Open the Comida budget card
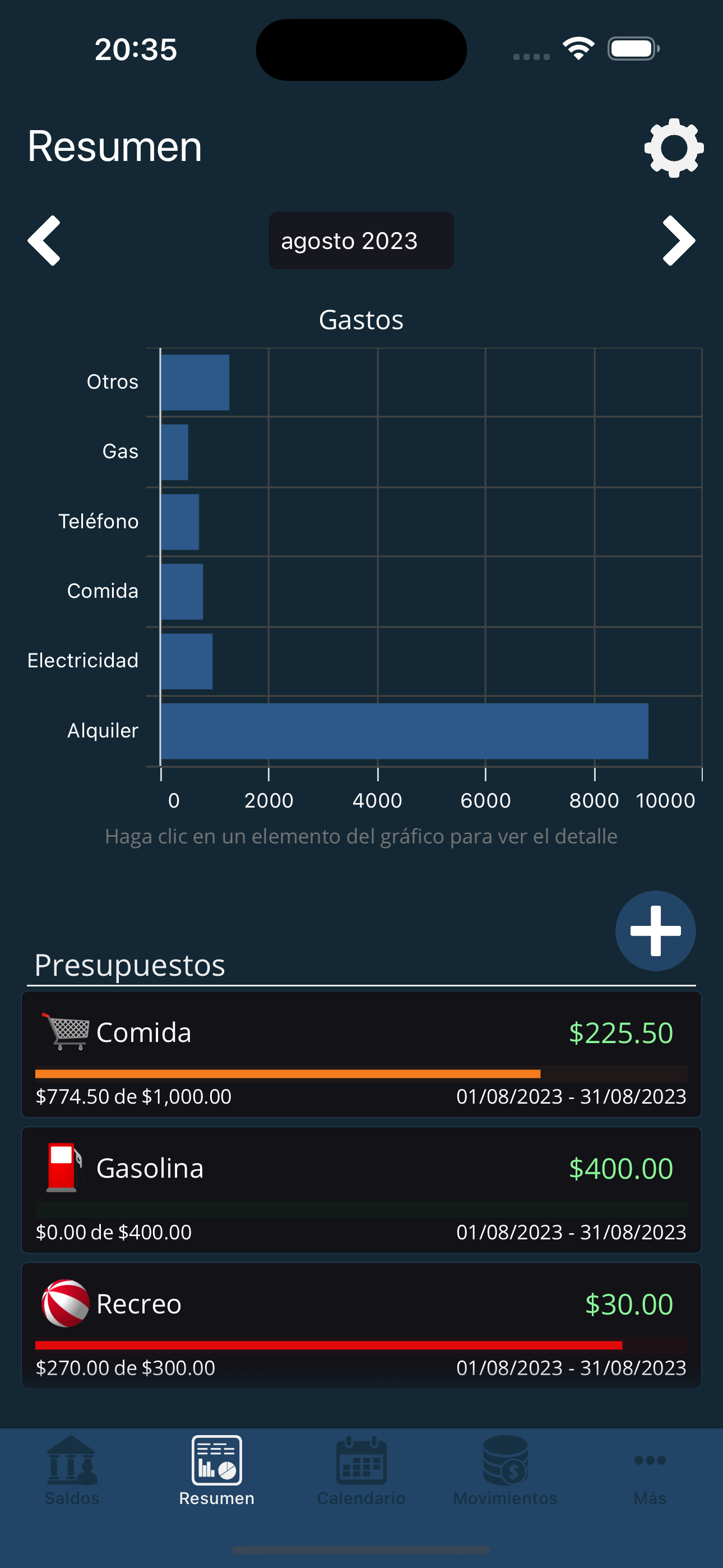The height and width of the screenshot is (1568, 723). click(x=361, y=1054)
